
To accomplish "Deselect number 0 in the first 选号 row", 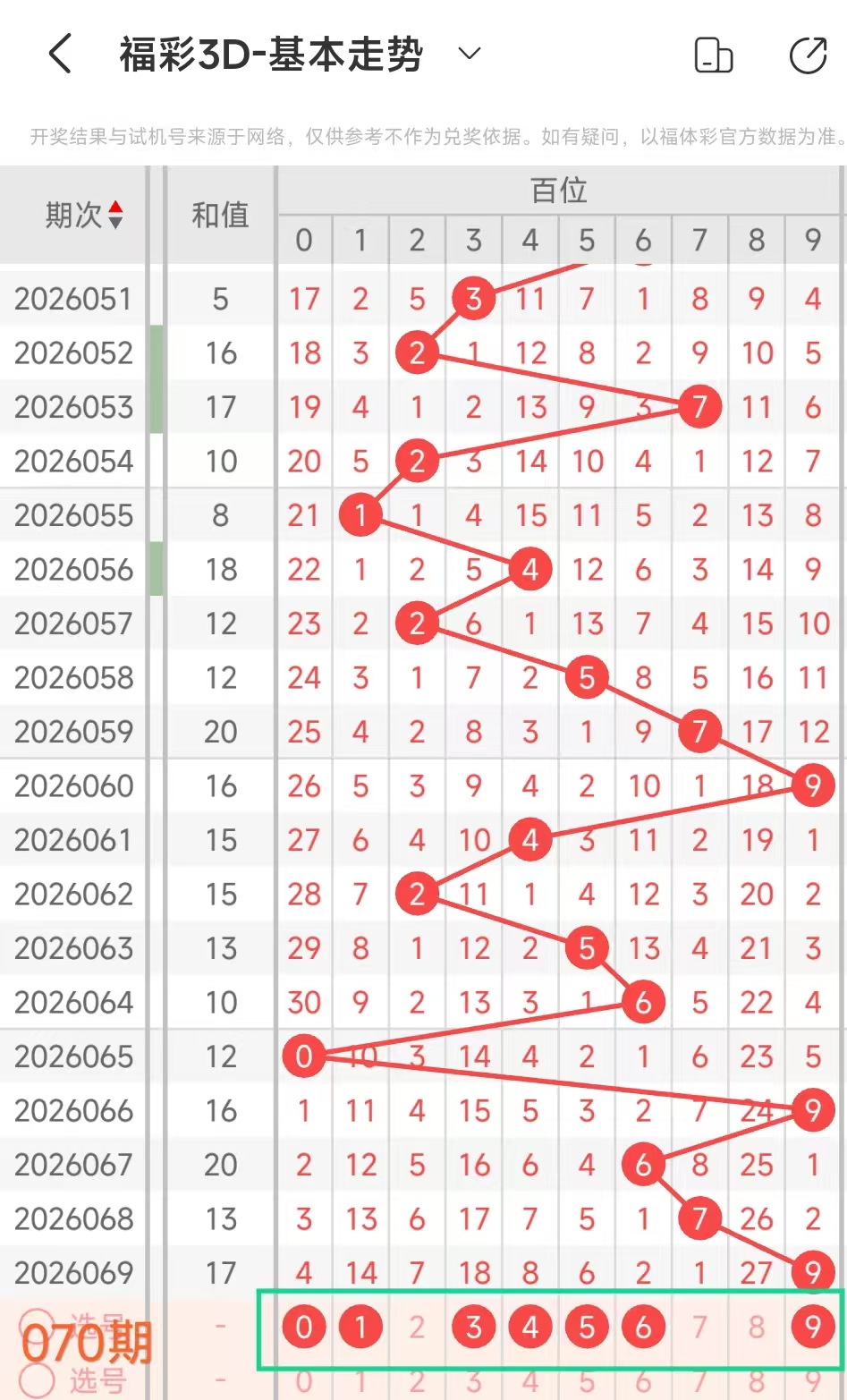I will (304, 1328).
